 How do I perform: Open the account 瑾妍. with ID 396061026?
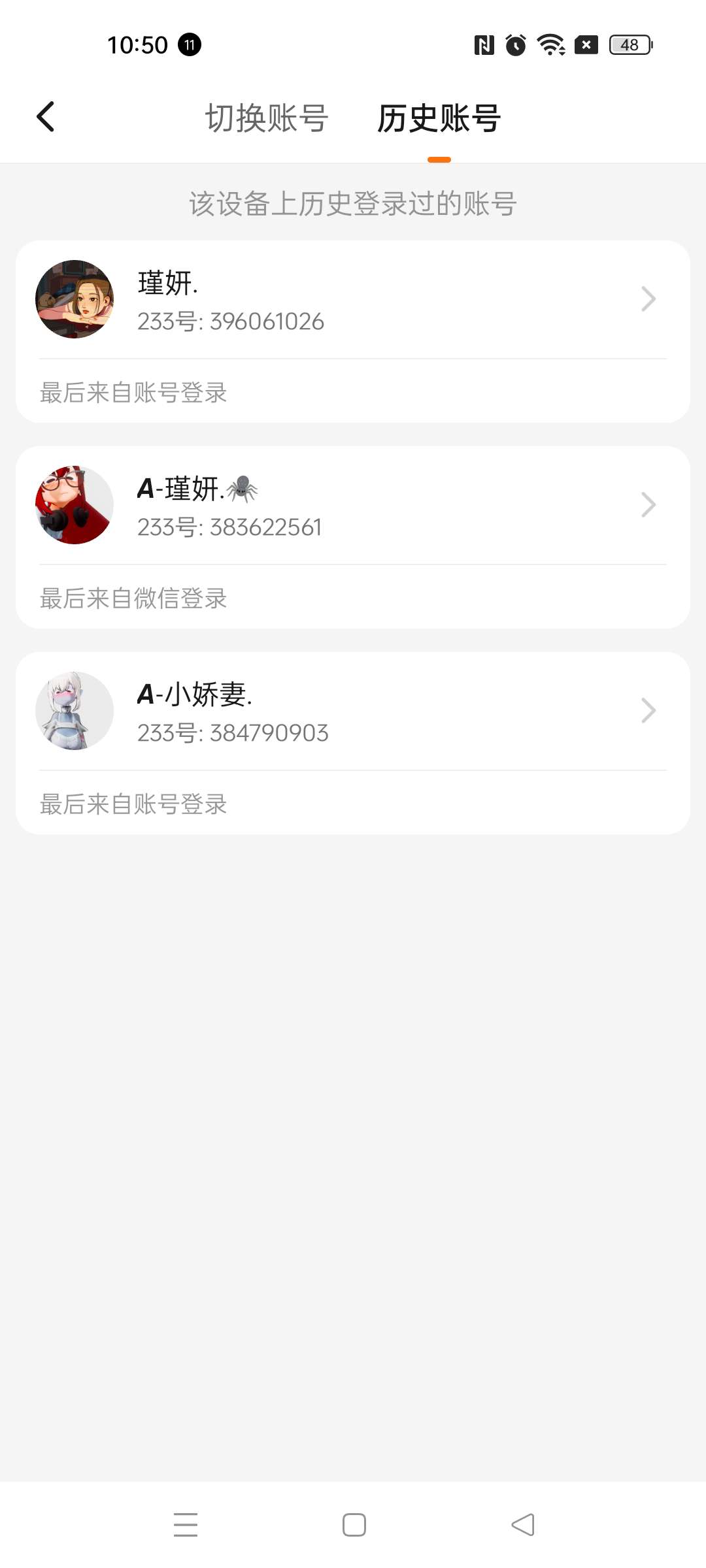[353, 300]
